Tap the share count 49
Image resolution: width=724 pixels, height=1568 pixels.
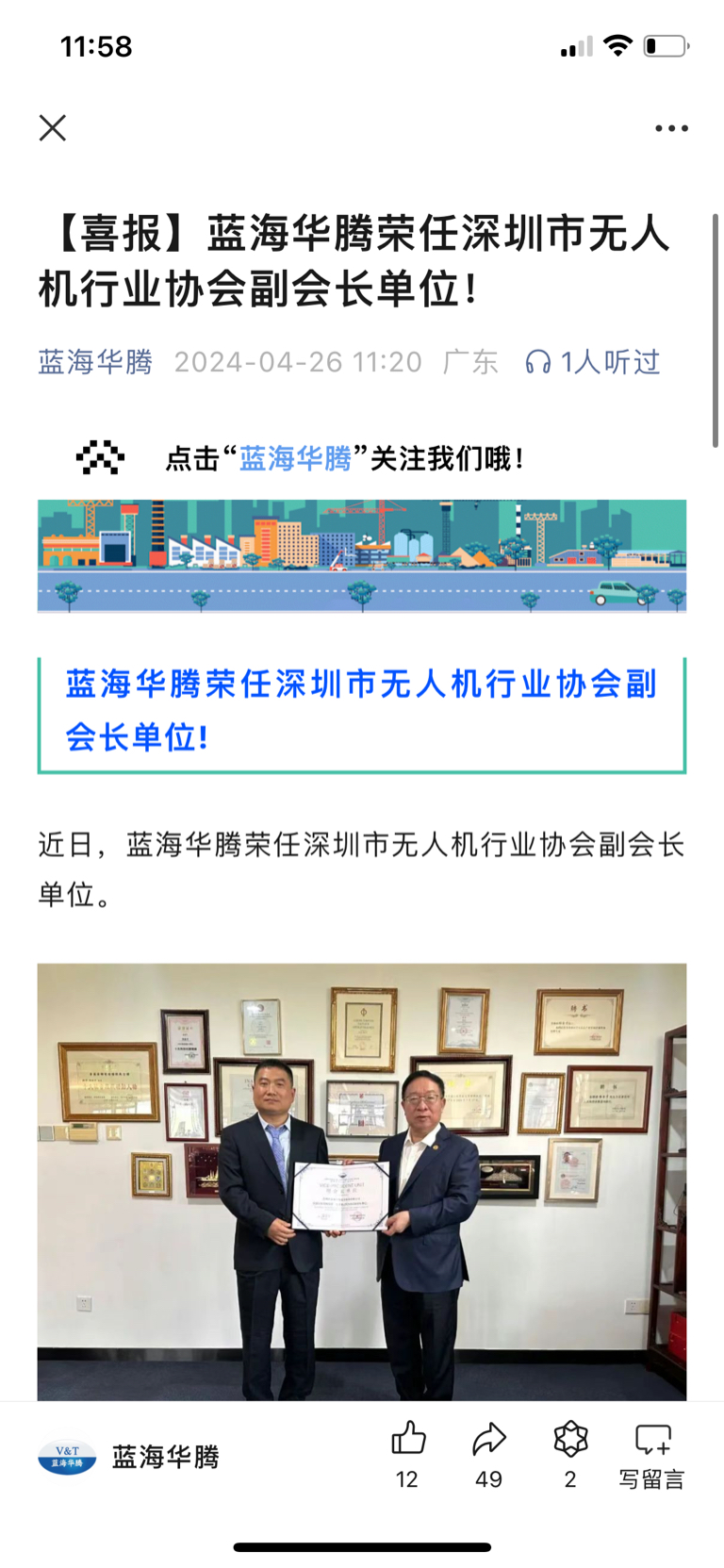click(487, 1479)
